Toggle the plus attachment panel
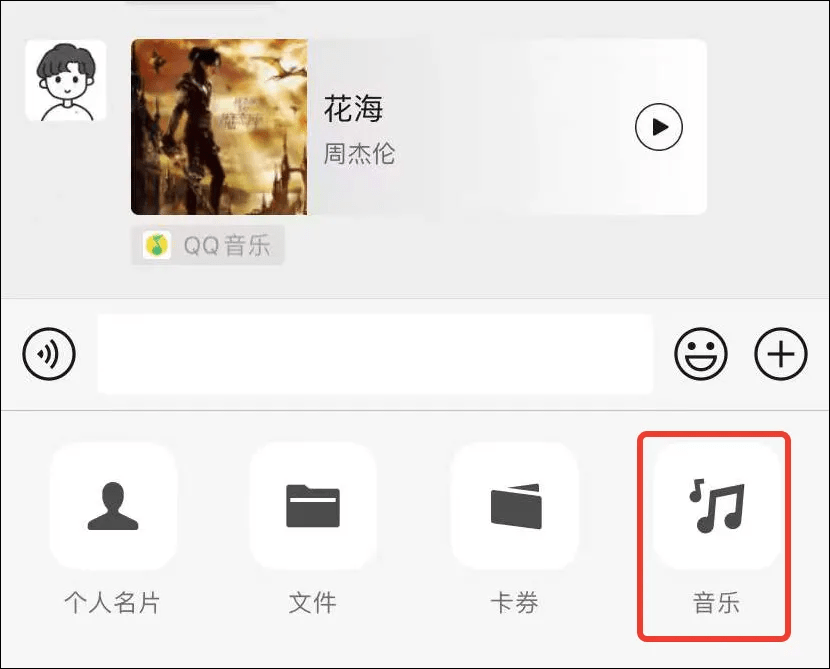Viewport: 830px width, 669px height. pyautogui.click(x=780, y=354)
